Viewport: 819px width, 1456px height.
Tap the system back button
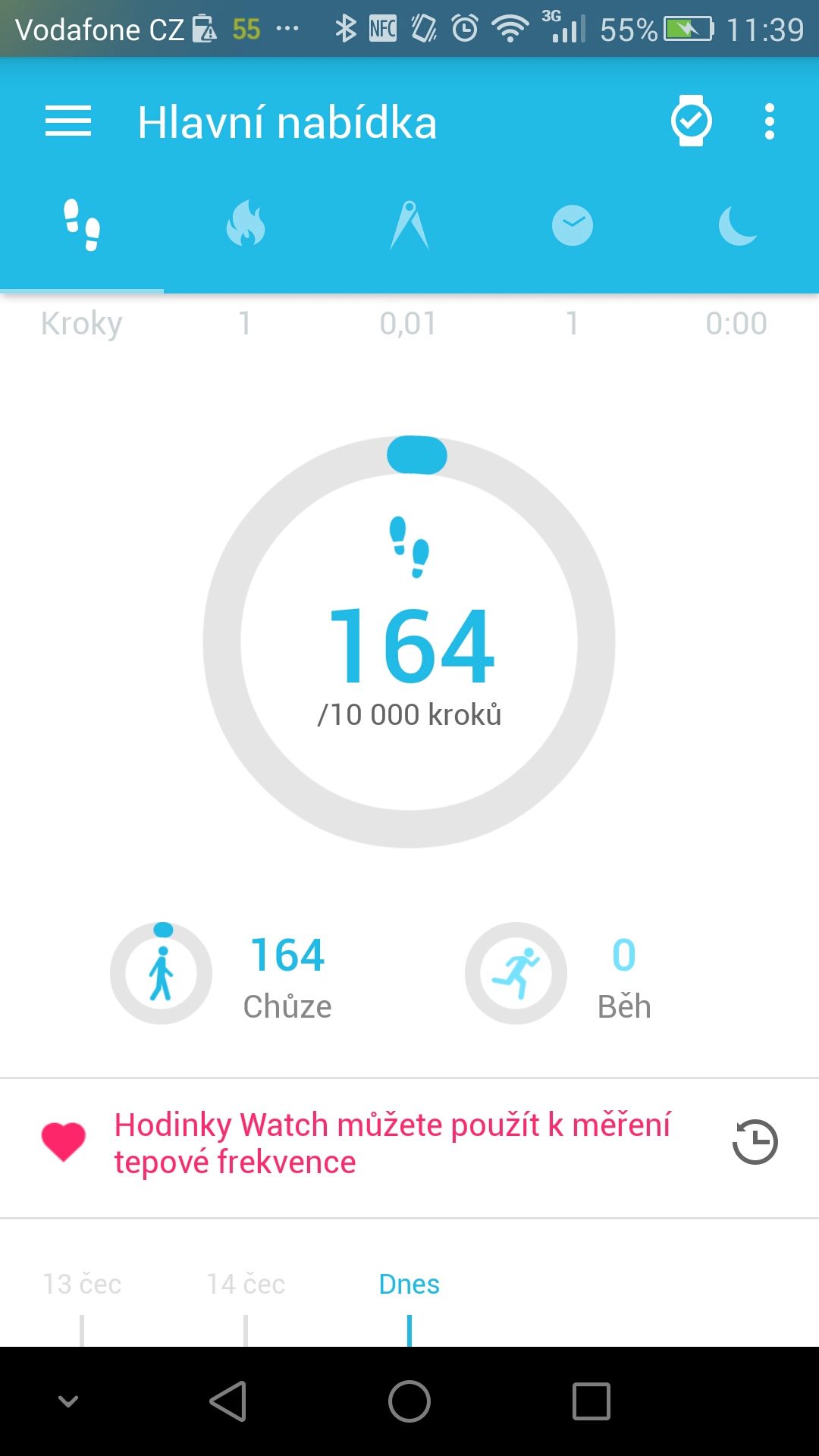(228, 1401)
